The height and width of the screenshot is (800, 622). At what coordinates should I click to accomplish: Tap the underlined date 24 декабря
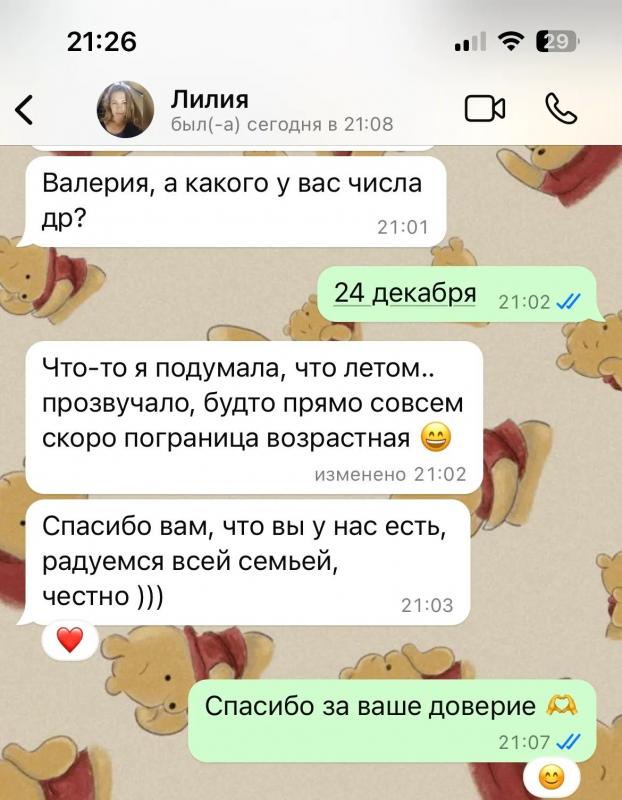pos(405,293)
